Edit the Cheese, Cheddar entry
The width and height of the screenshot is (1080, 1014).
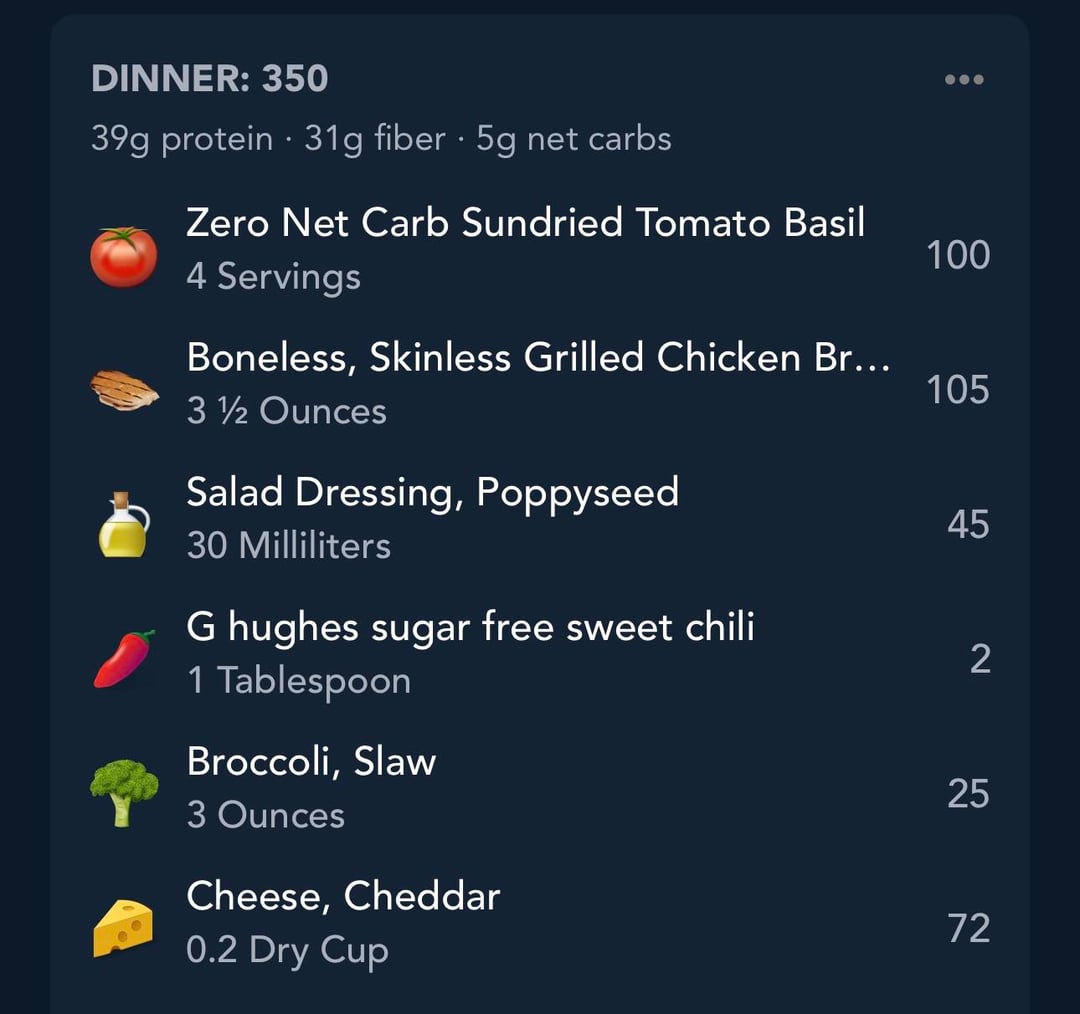click(x=343, y=922)
